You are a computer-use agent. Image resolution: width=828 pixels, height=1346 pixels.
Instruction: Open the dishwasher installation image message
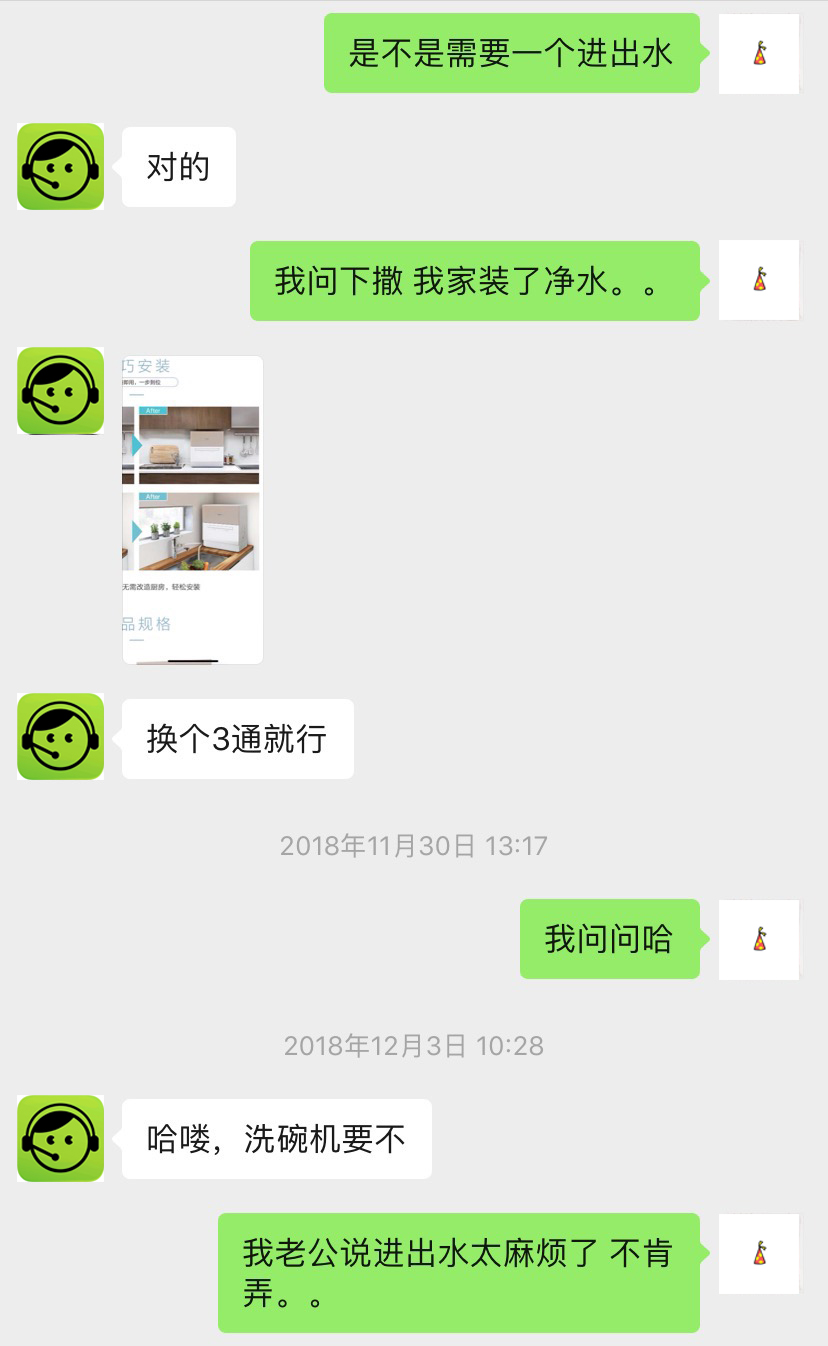[193, 509]
